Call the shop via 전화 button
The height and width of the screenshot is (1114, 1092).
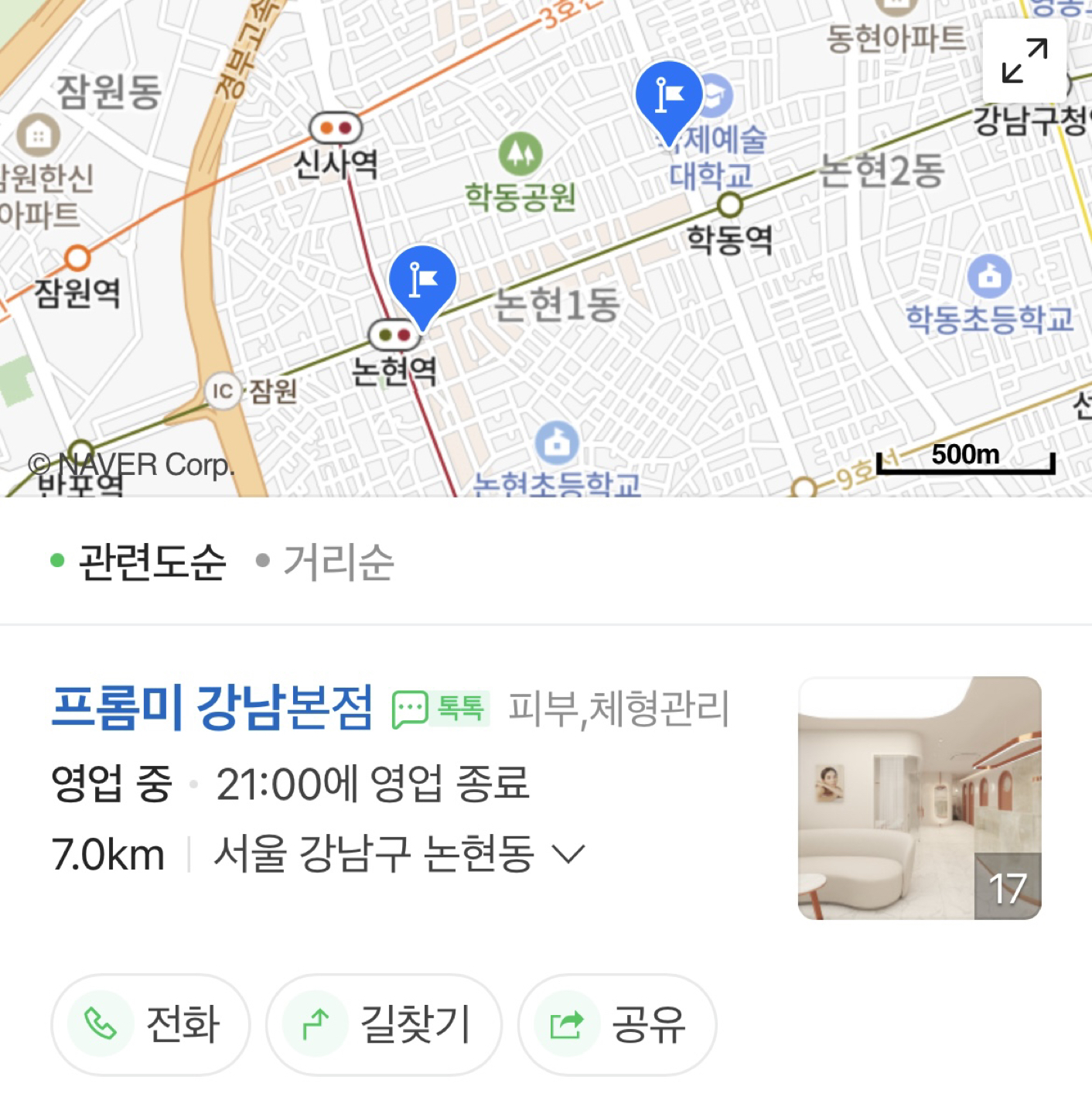pos(151,1024)
